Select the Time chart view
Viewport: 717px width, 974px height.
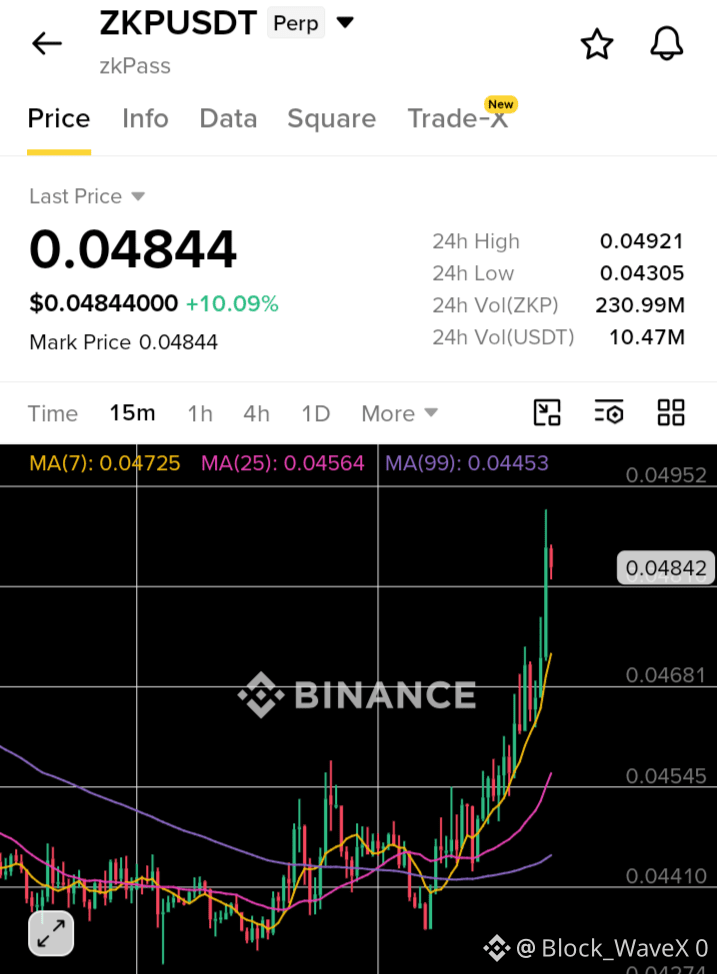53,414
